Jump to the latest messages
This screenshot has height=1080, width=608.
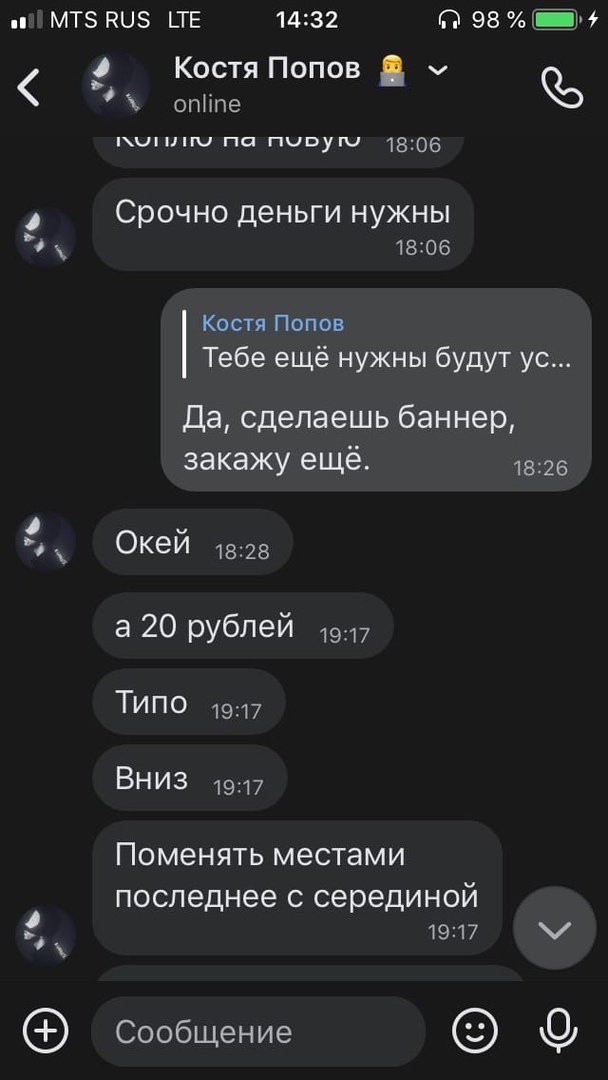tap(554, 929)
